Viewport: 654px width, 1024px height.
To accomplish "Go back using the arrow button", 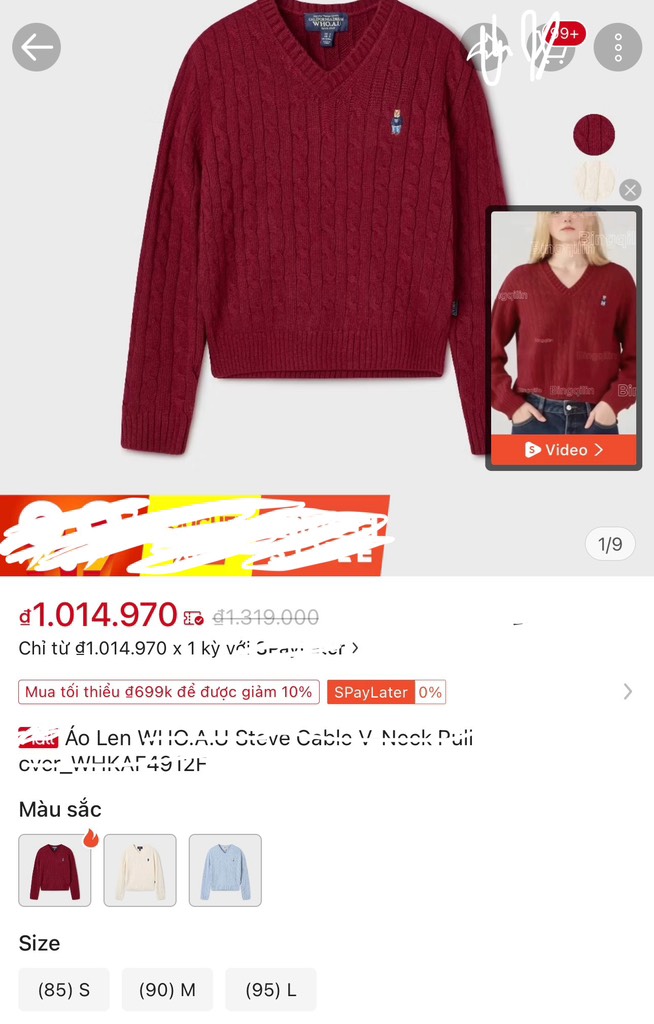I will [x=37, y=47].
